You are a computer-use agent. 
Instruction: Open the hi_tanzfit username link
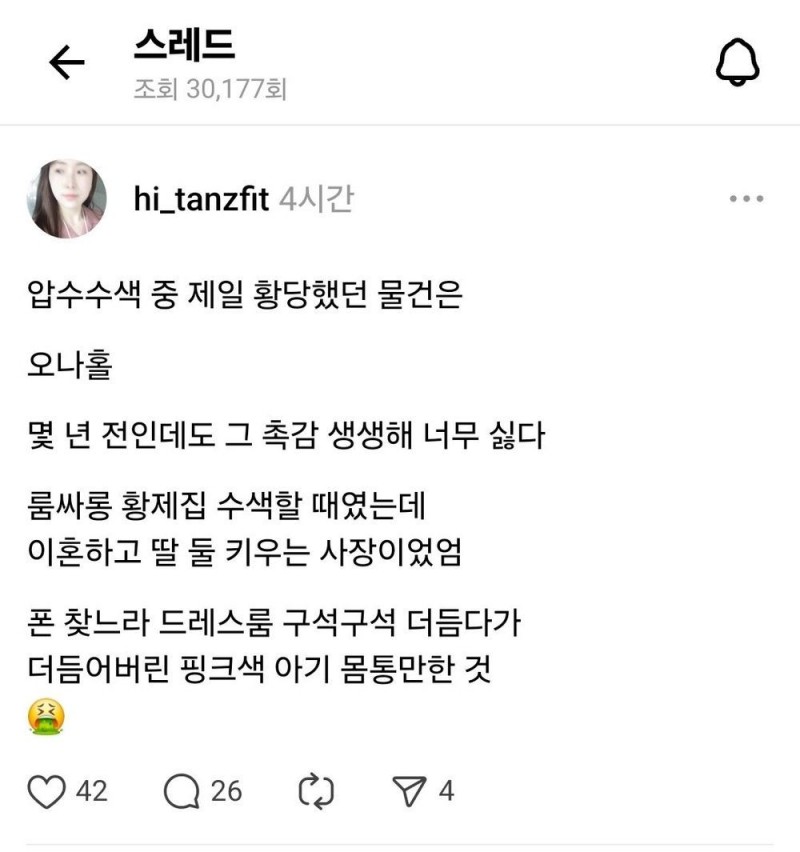pos(198,200)
